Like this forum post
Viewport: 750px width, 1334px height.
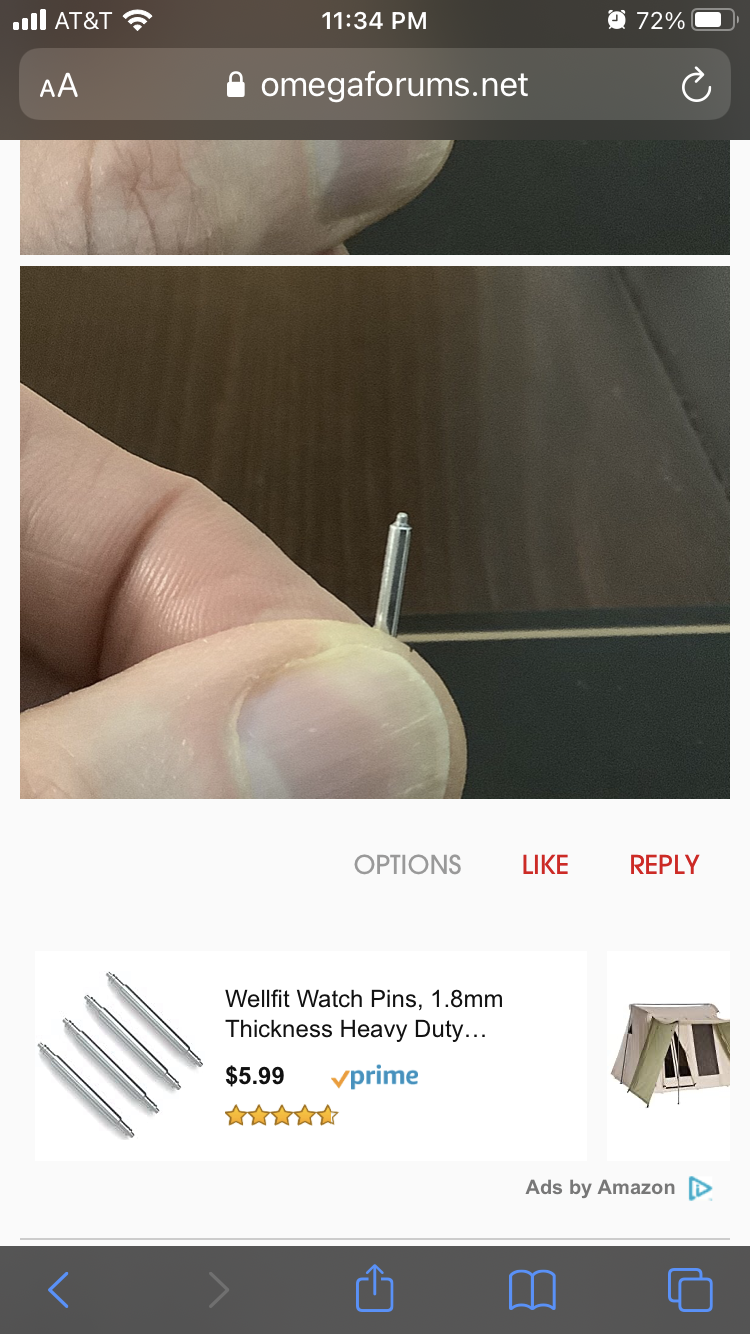(x=545, y=865)
